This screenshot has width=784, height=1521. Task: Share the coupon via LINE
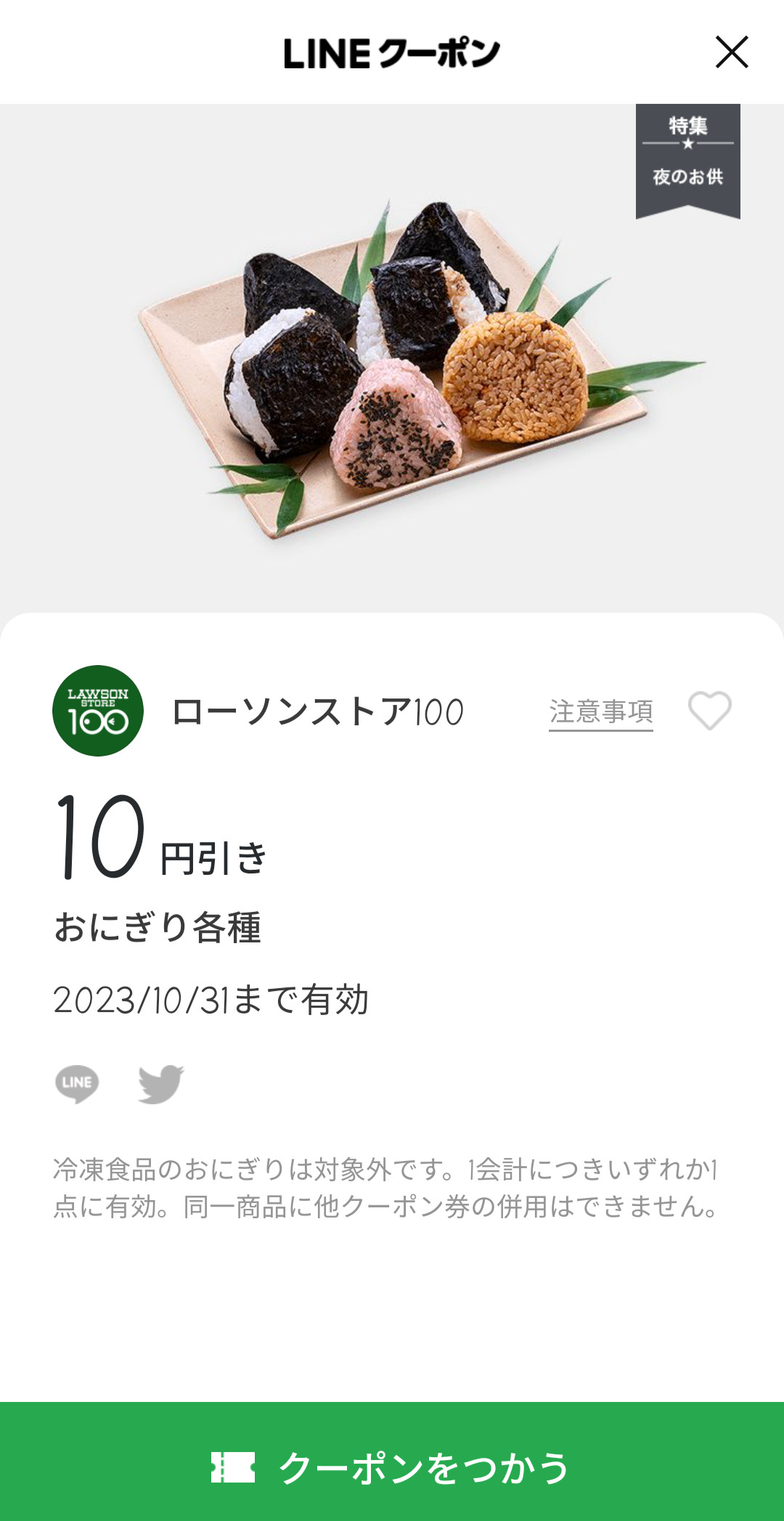point(77,1084)
